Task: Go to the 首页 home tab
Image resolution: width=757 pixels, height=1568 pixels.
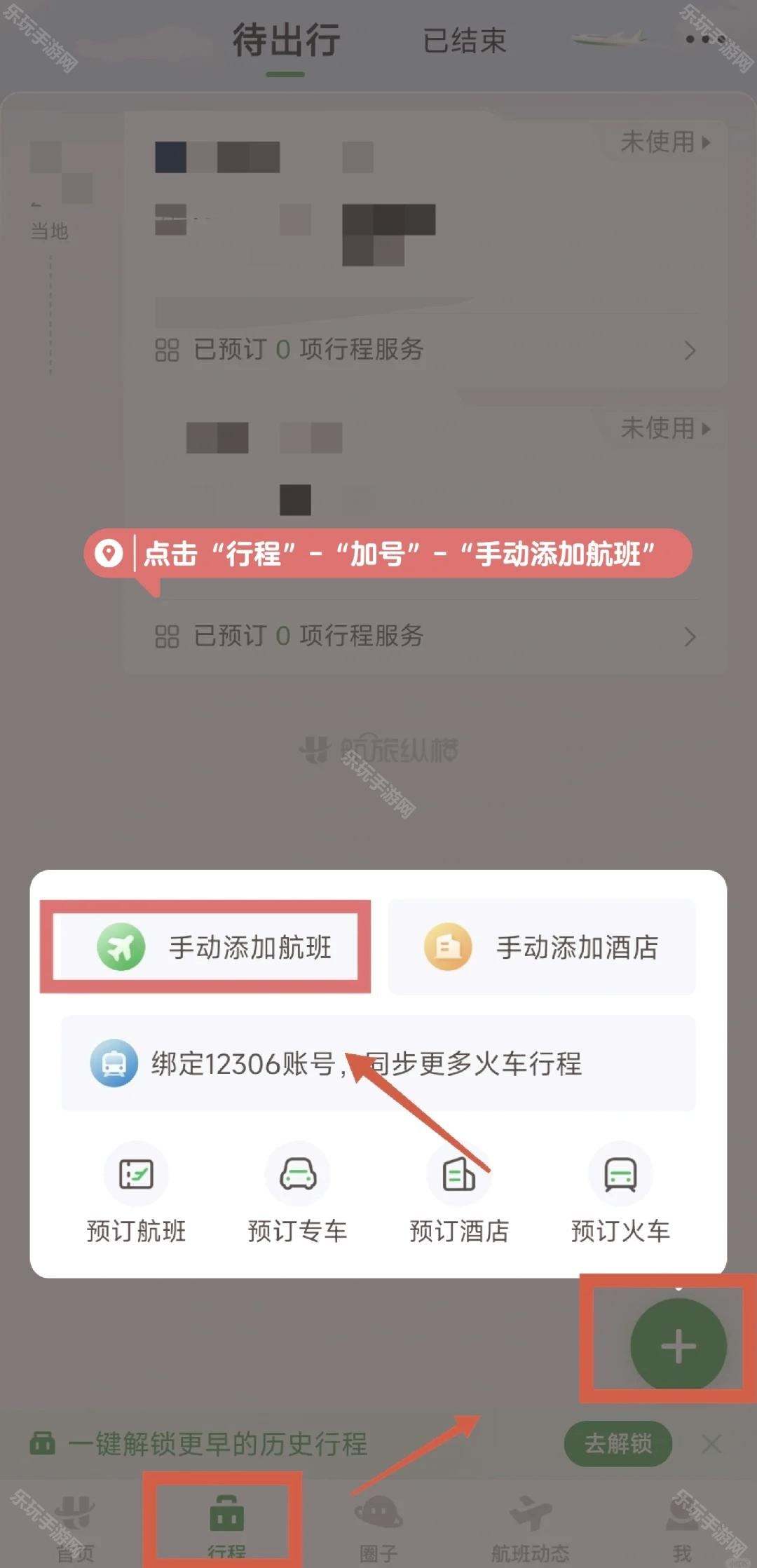Action: click(75, 1528)
